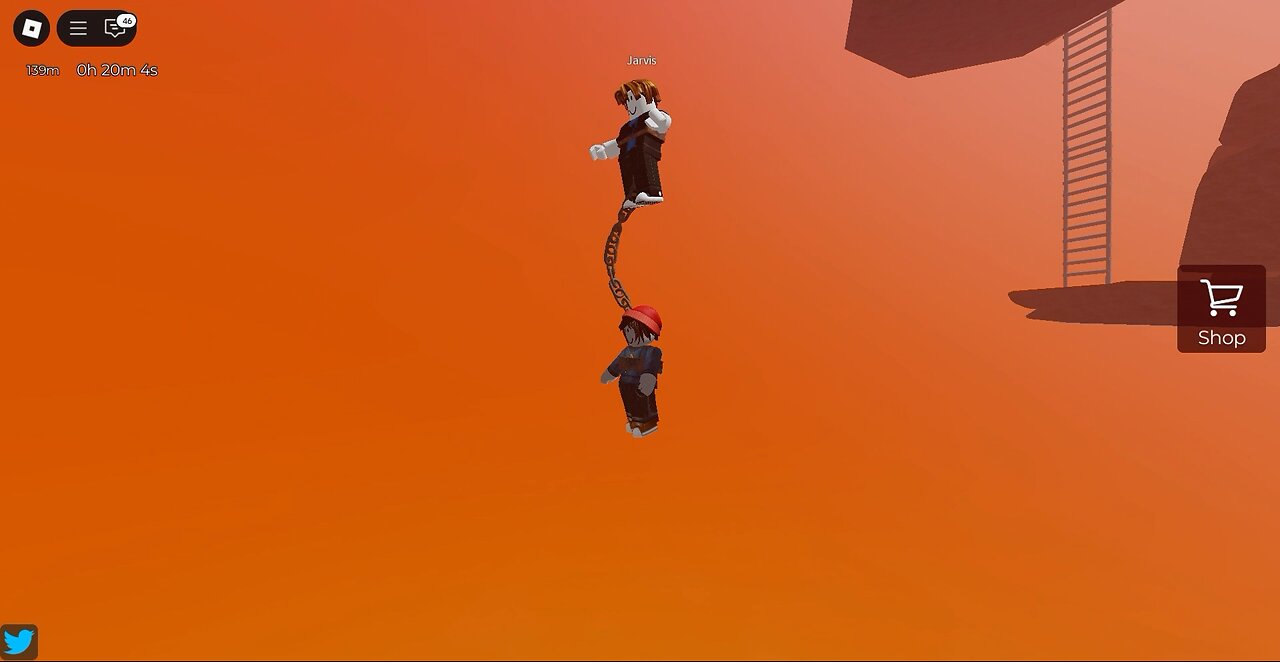
Task: Open the chat with 46 messages
Action: 116,28
